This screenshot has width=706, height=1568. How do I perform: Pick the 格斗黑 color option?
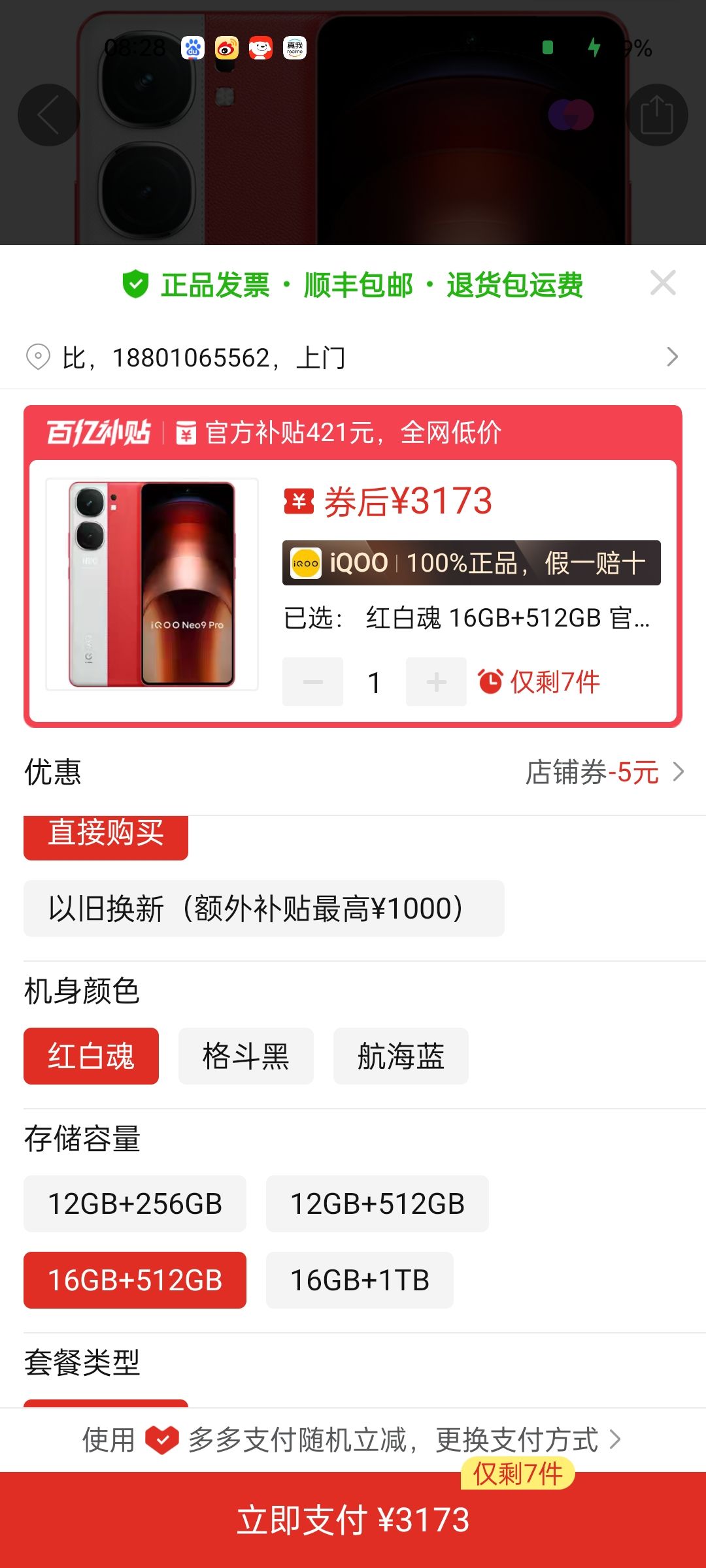click(x=246, y=1056)
